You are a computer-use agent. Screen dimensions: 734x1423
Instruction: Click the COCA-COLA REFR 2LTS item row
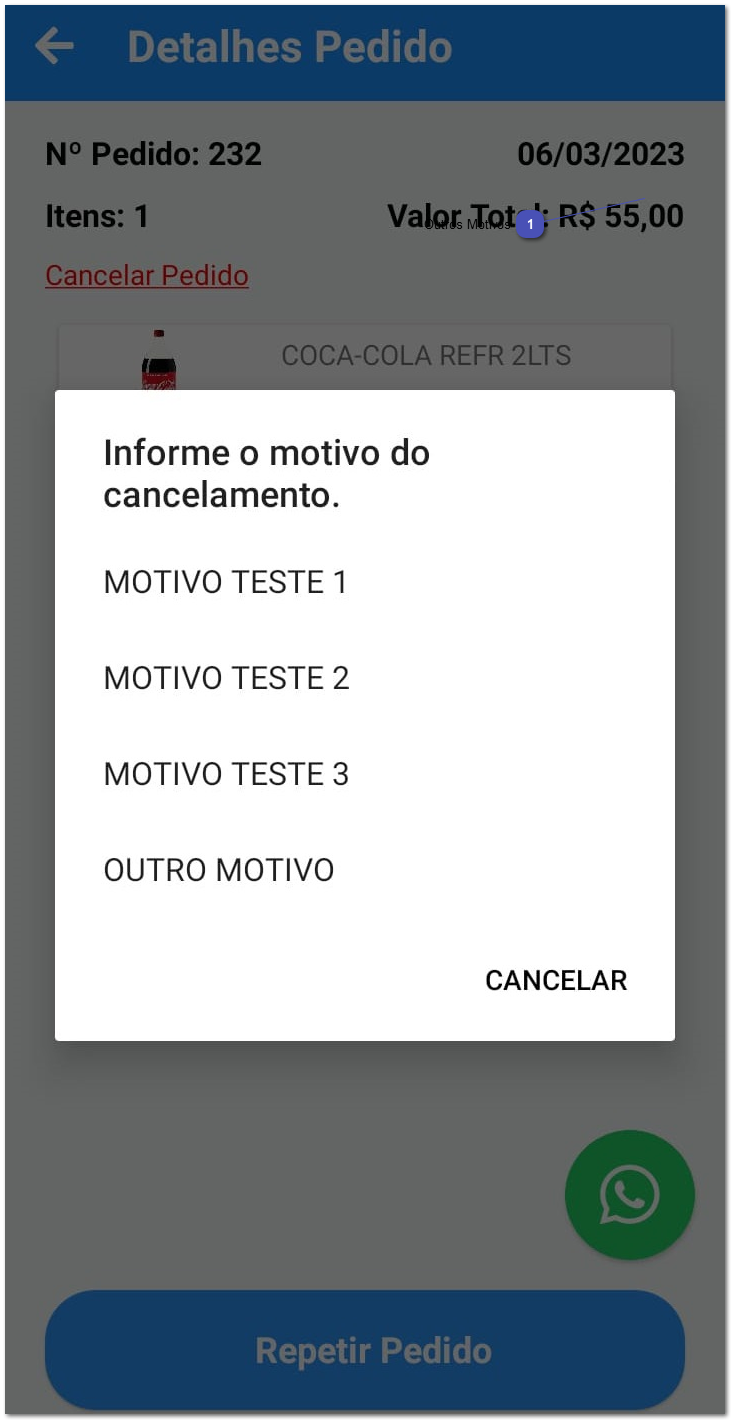(x=427, y=356)
